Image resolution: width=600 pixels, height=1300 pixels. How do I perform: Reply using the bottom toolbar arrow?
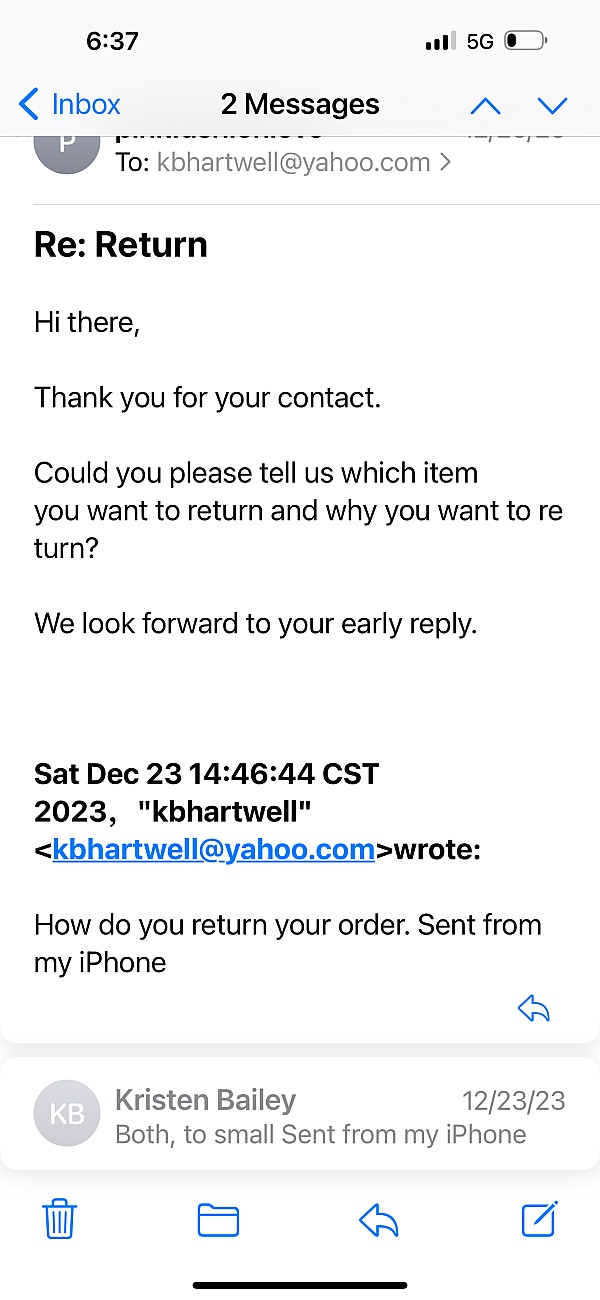coord(379,1220)
